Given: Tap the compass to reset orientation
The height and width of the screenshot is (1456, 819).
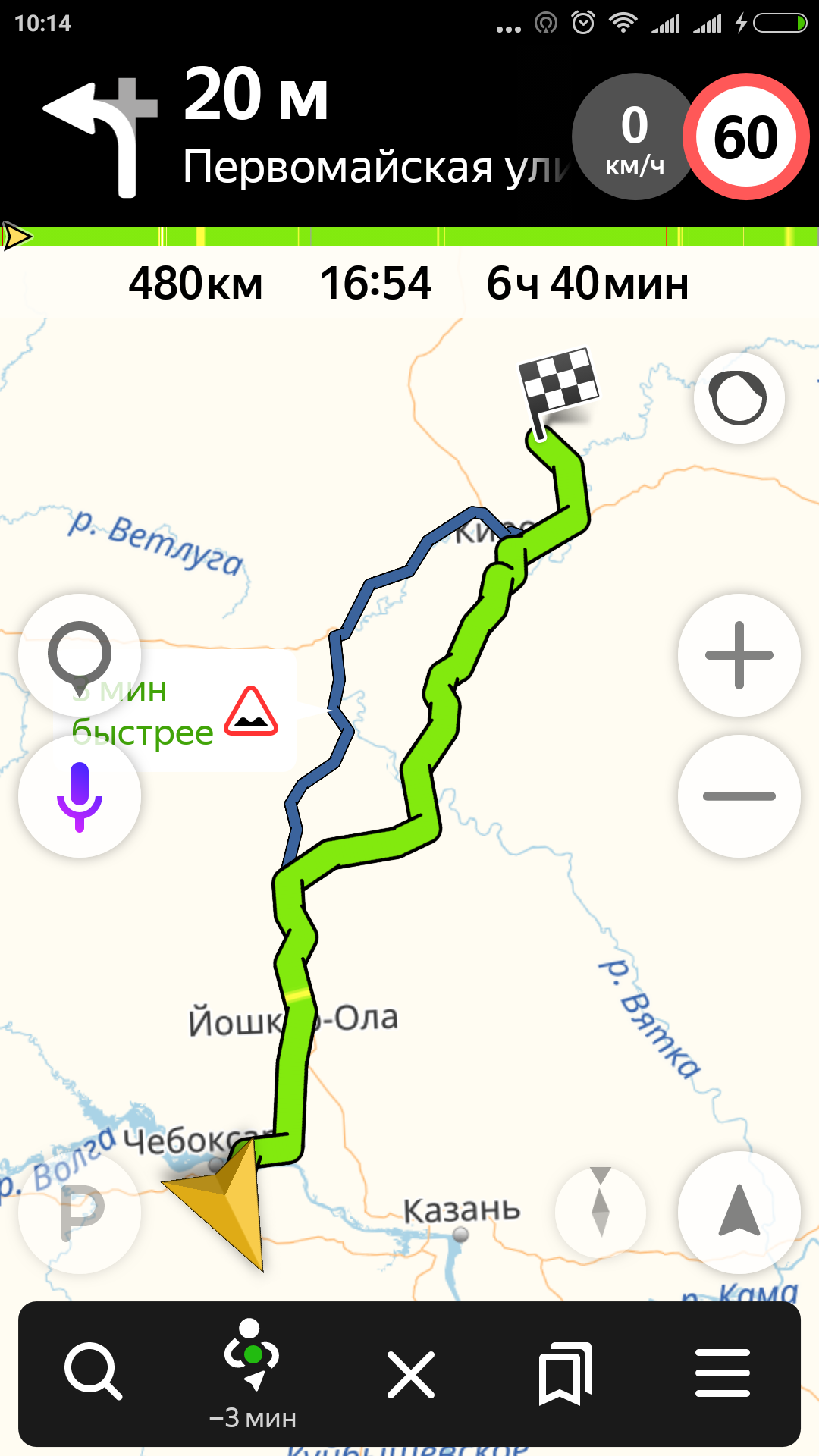Looking at the screenshot, I should (x=600, y=1212).
